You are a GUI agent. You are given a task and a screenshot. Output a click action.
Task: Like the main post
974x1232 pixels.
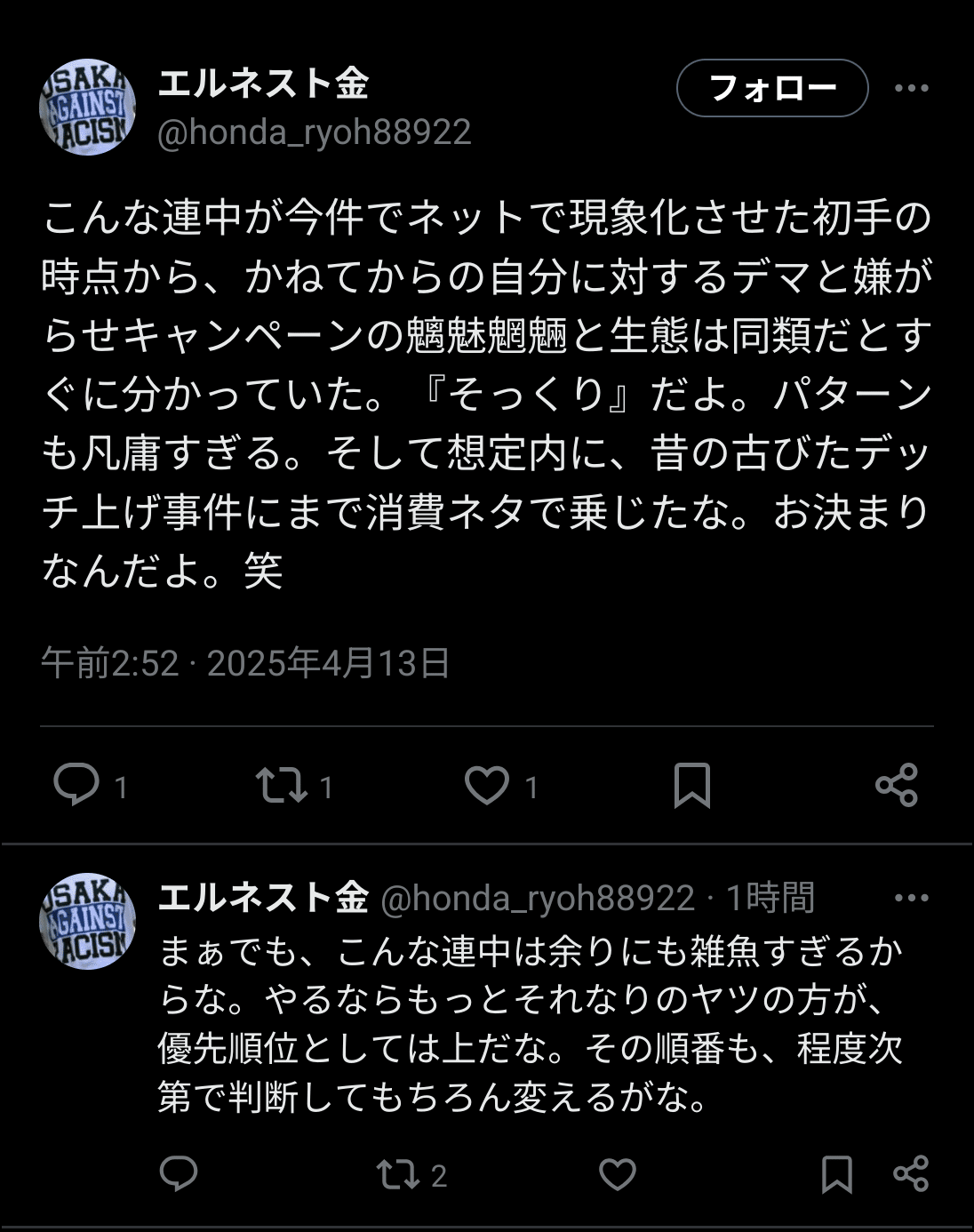point(487,785)
